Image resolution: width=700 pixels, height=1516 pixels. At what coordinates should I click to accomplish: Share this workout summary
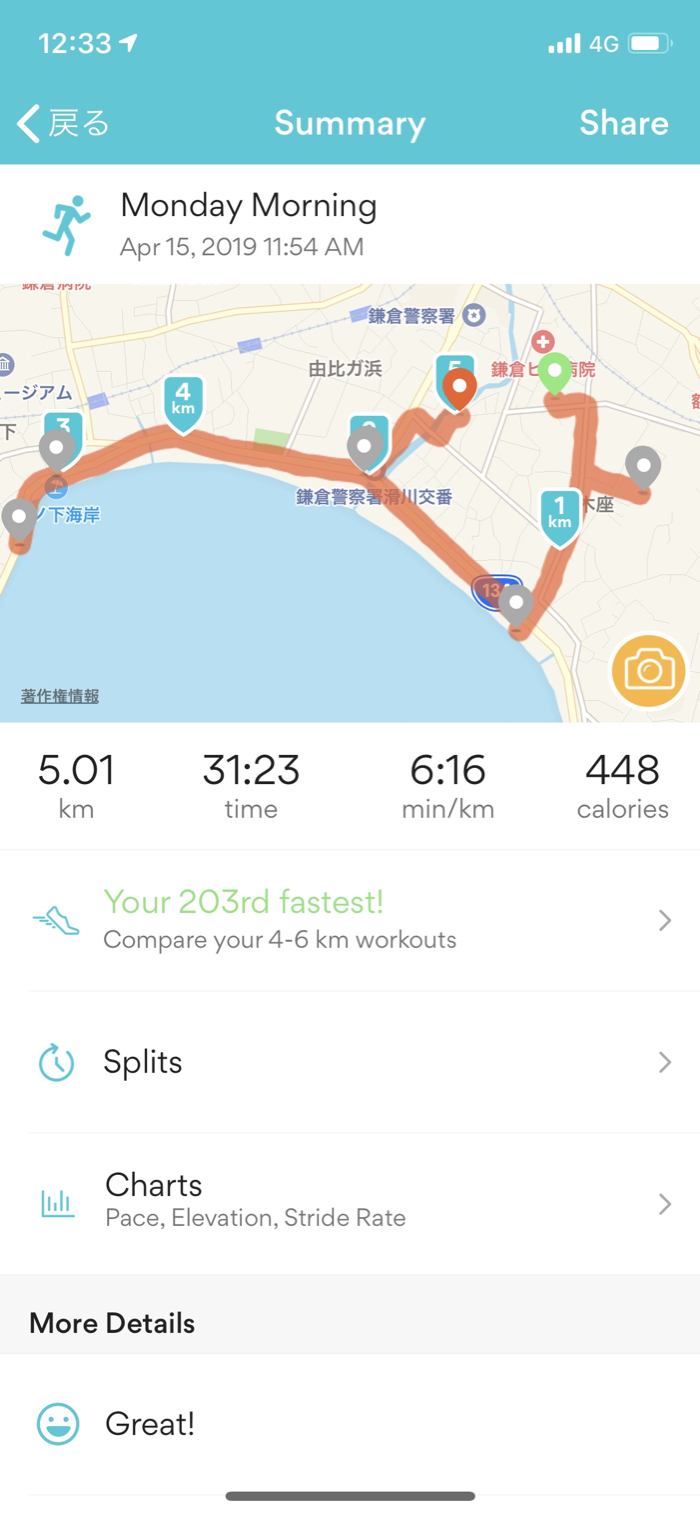(623, 123)
